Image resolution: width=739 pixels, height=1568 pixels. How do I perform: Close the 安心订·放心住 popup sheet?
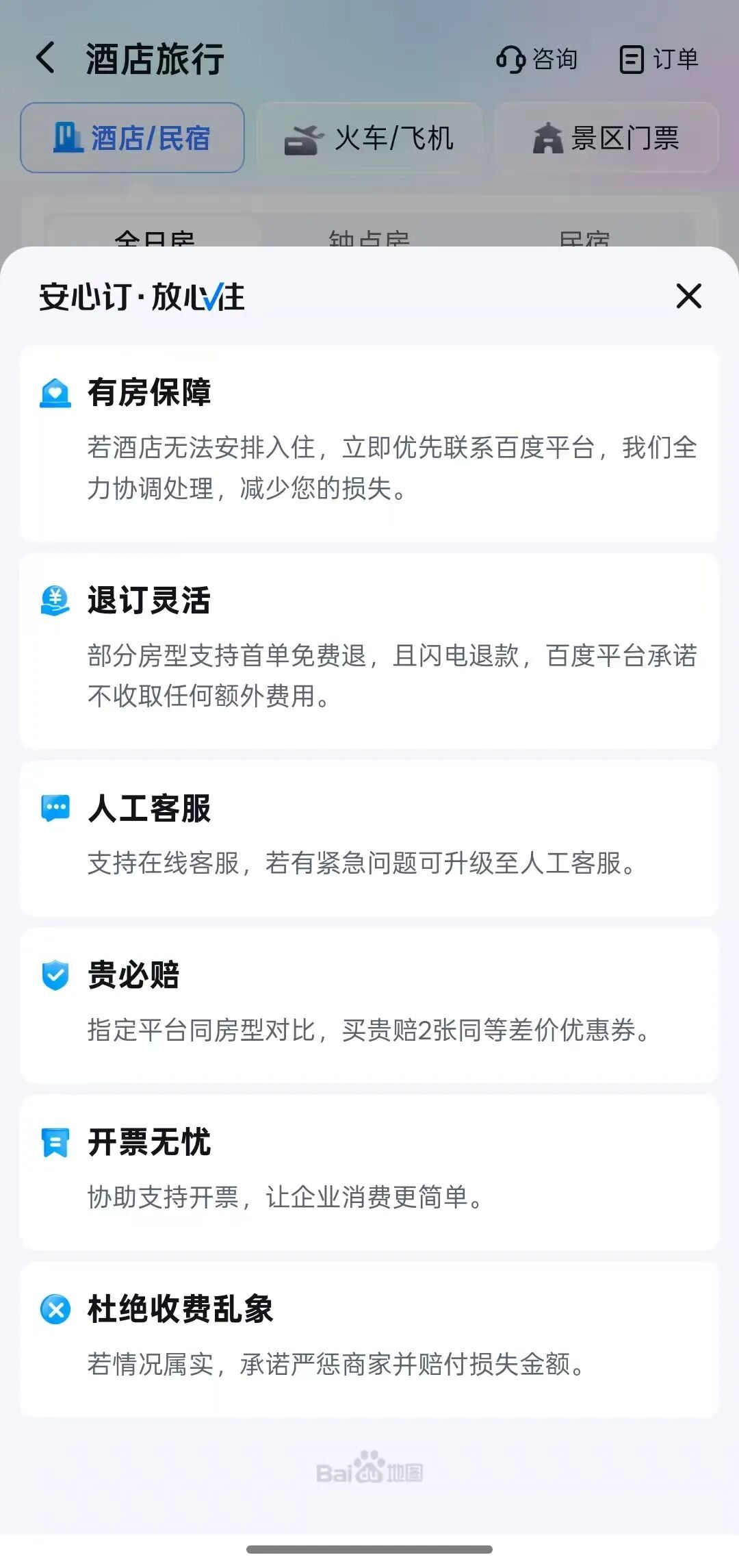tap(688, 296)
